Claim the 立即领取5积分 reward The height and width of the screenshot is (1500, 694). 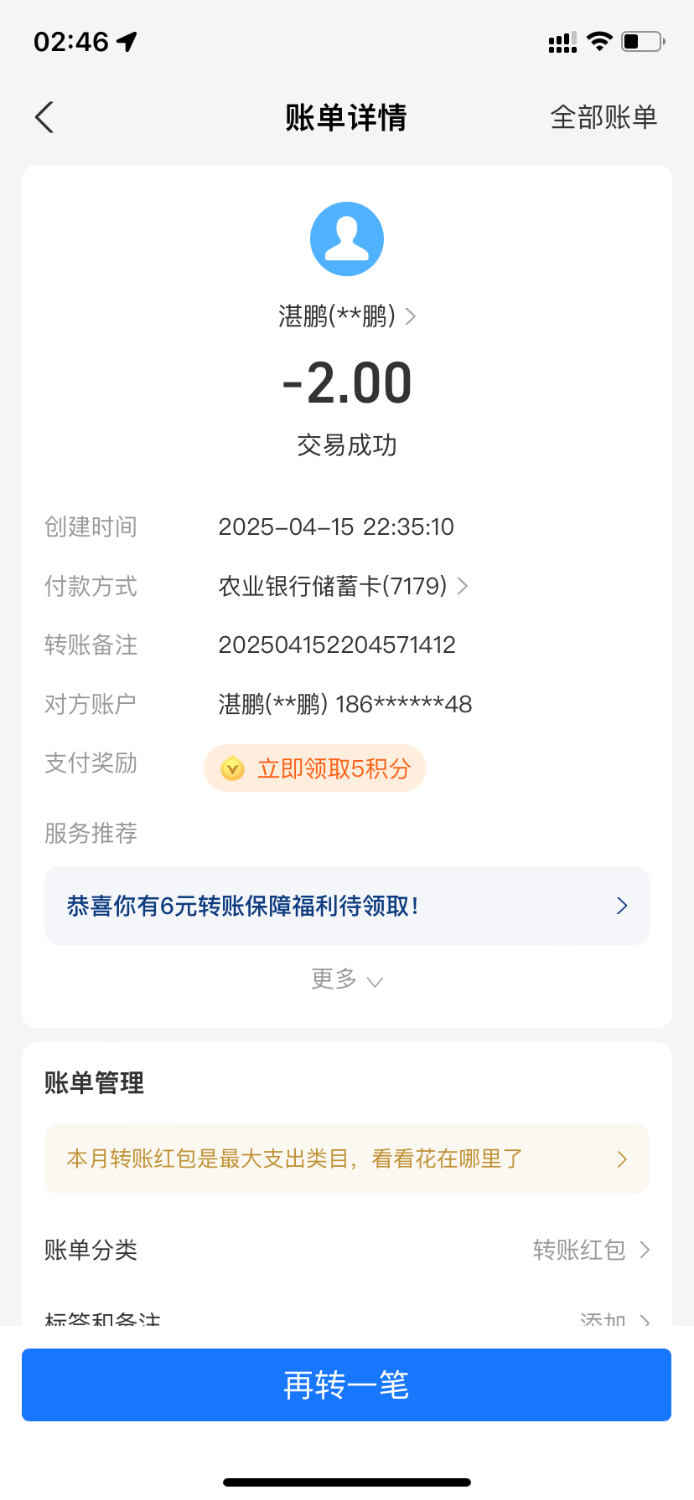pos(315,768)
